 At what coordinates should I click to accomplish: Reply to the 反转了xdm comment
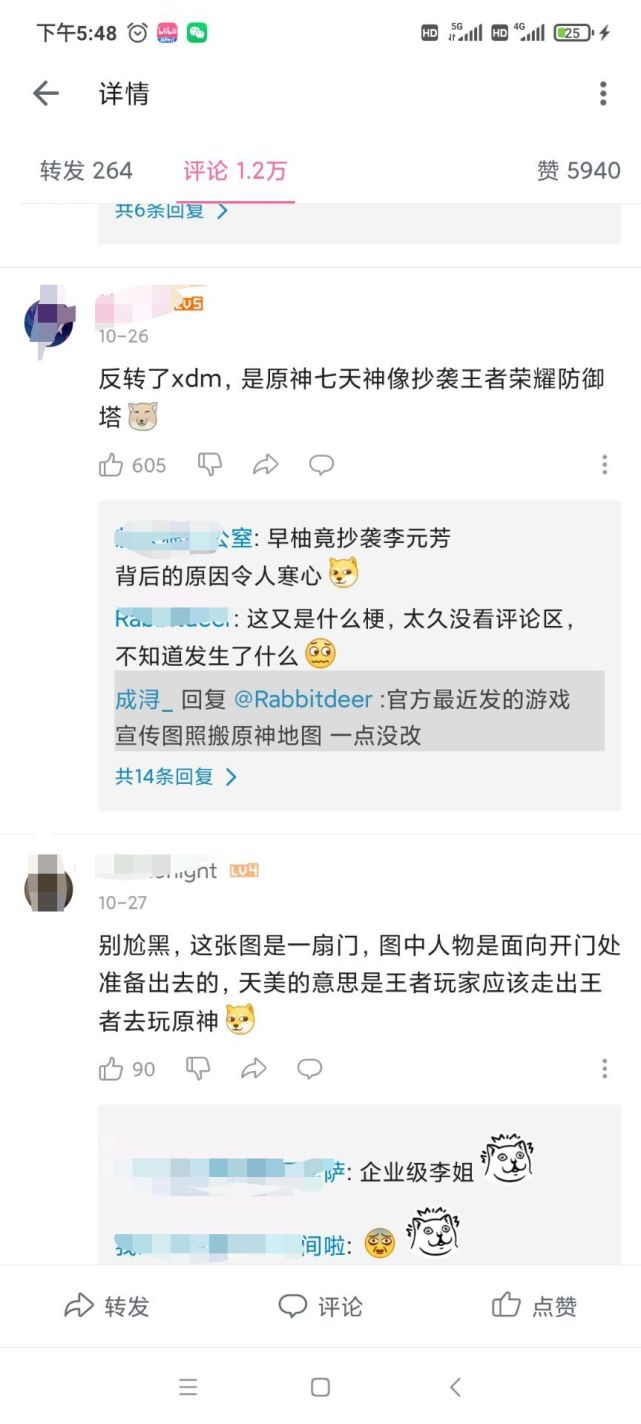coord(321,465)
